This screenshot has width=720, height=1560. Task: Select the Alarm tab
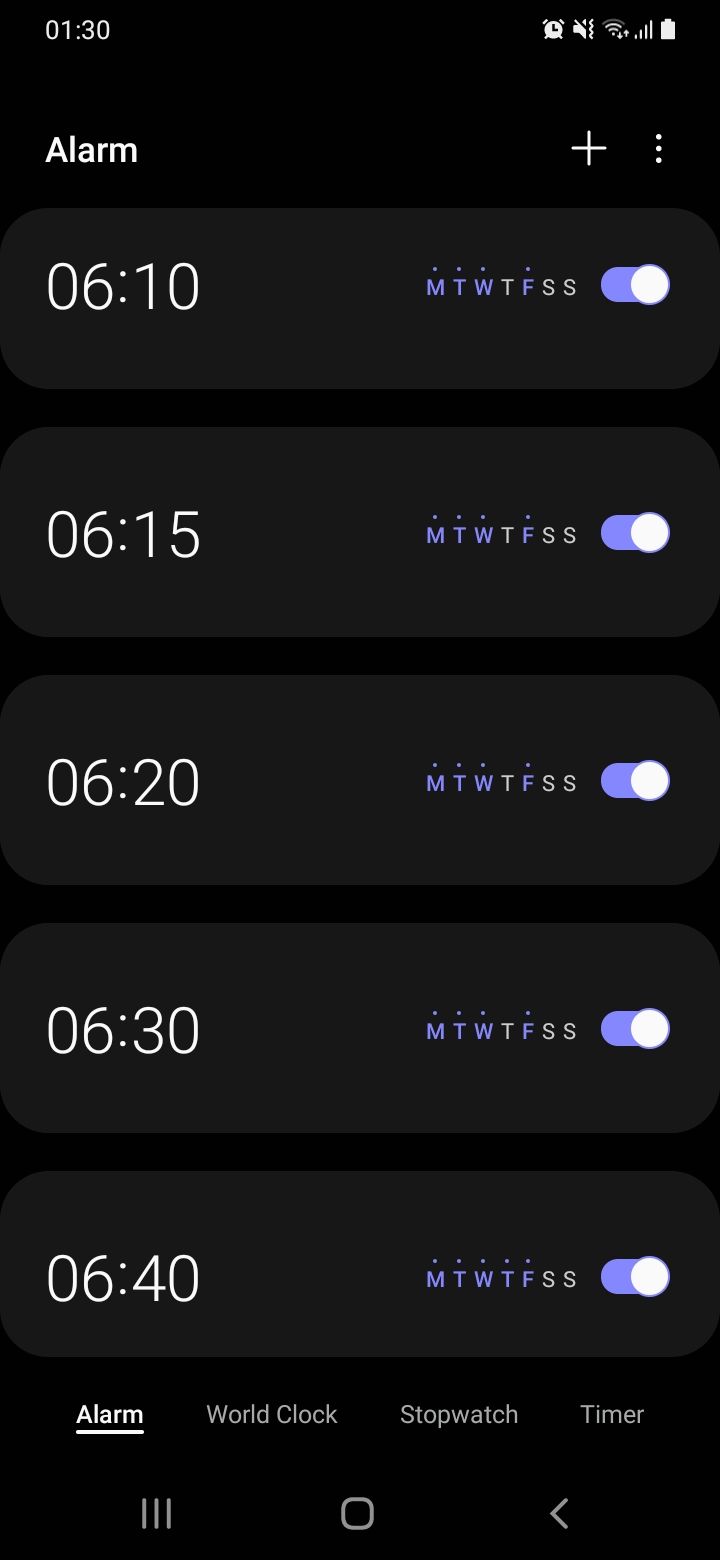tap(110, 1414)
